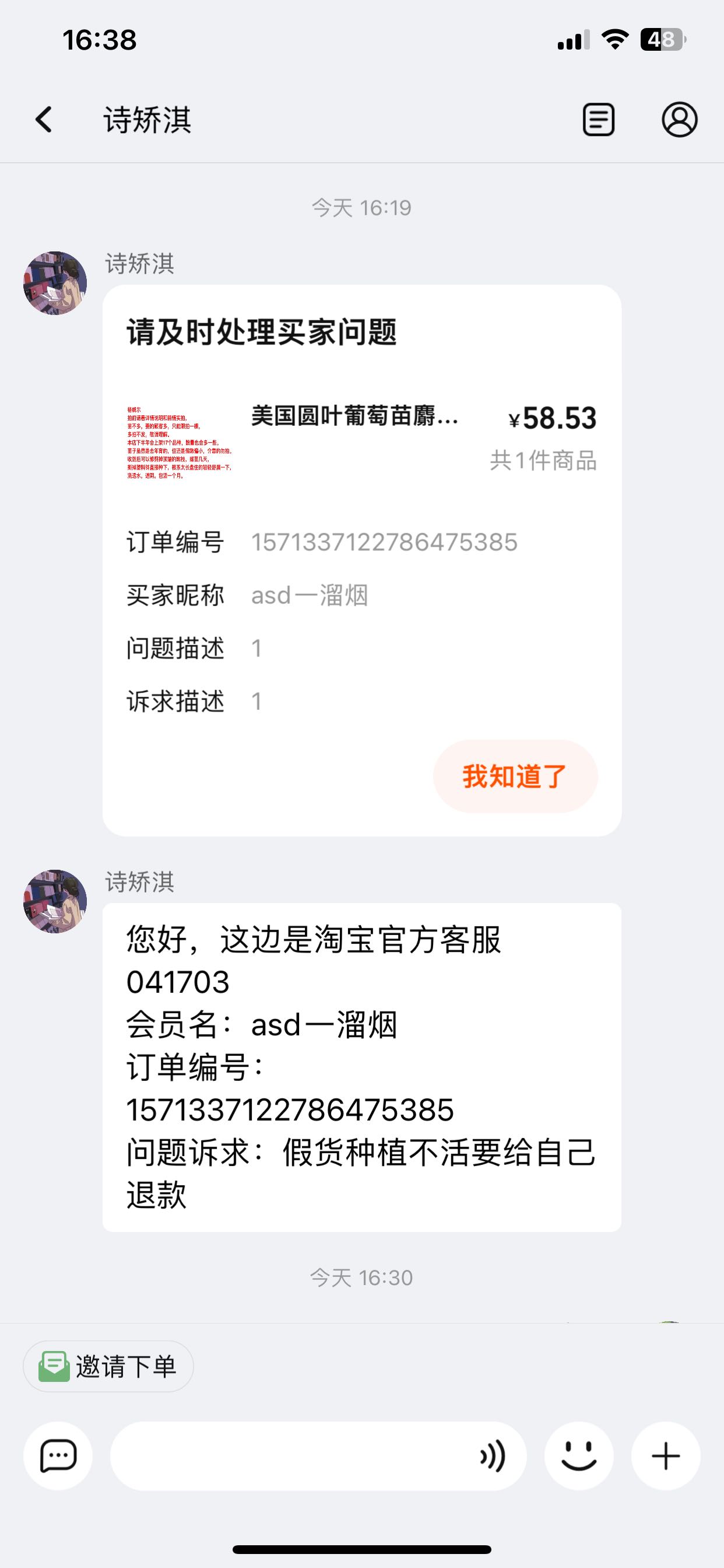Focus the message input field
This screenshot has width=724, height=1568.
point(292,1456)
